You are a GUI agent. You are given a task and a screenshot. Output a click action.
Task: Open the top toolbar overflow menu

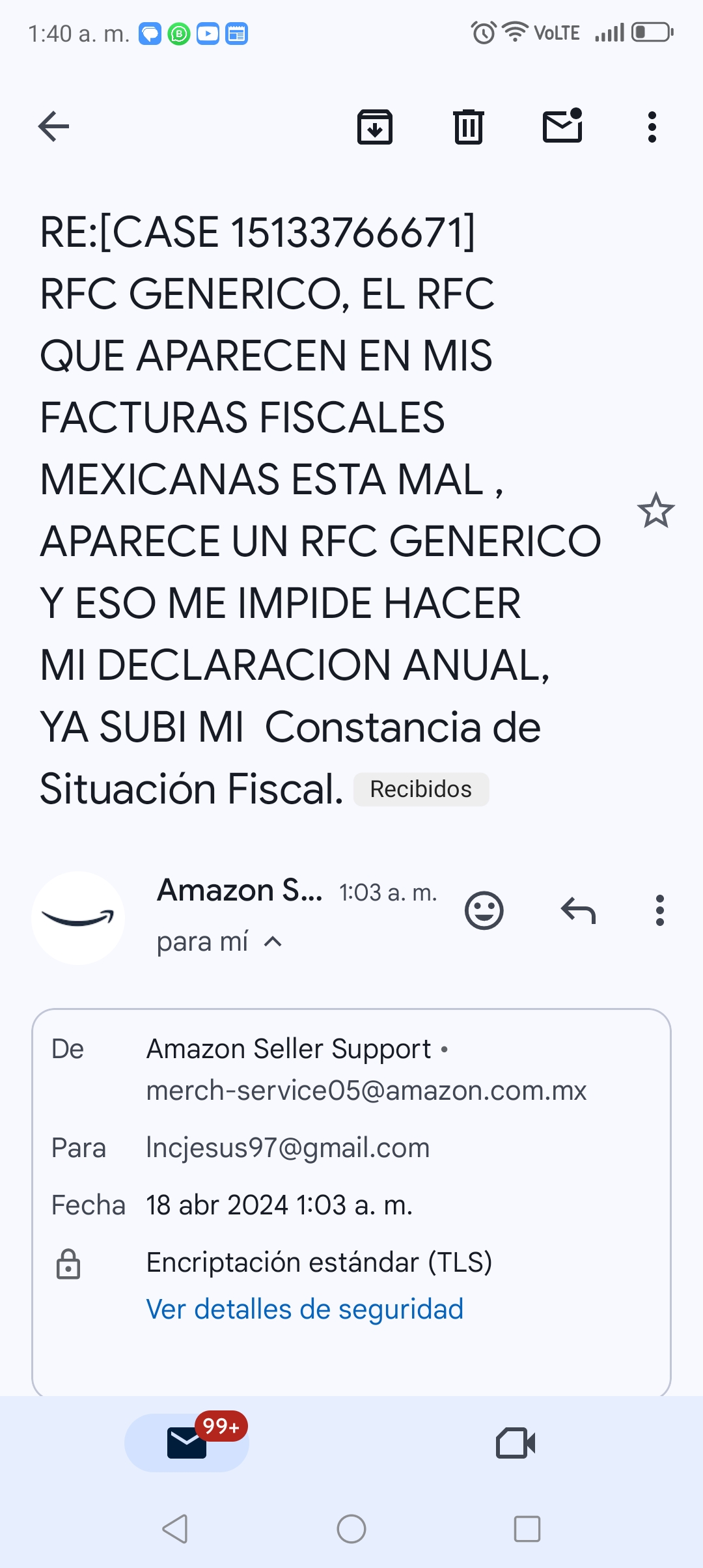point(652,126)
